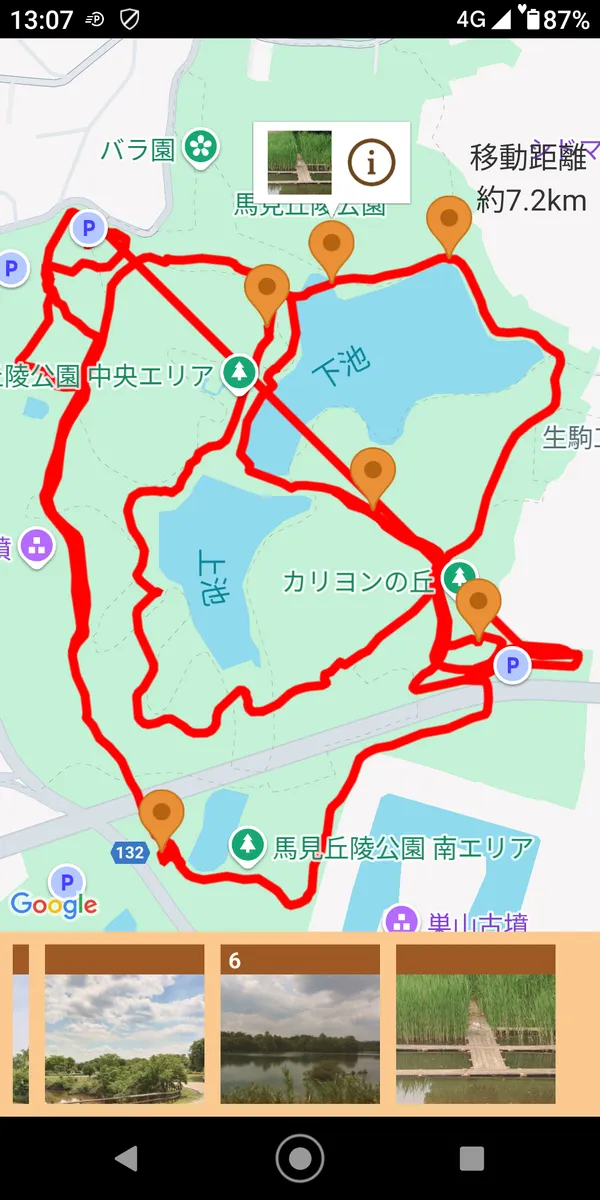This screenshot has width=600, height=1200.
Task: Tap the 馬見丘陵公園 南エリア park marker
Action: coord(247,845)
